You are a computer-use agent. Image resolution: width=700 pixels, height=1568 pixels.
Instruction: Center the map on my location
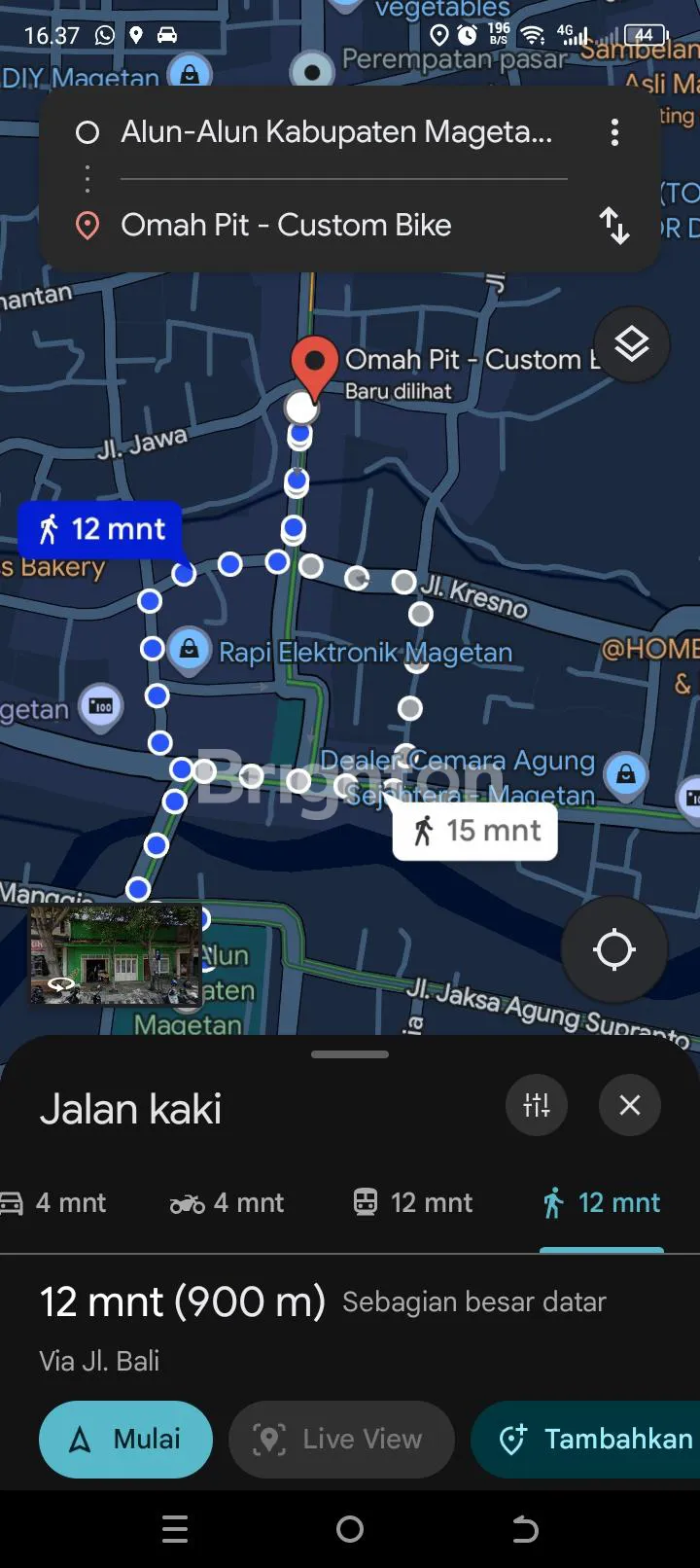(x=614, y=949)
